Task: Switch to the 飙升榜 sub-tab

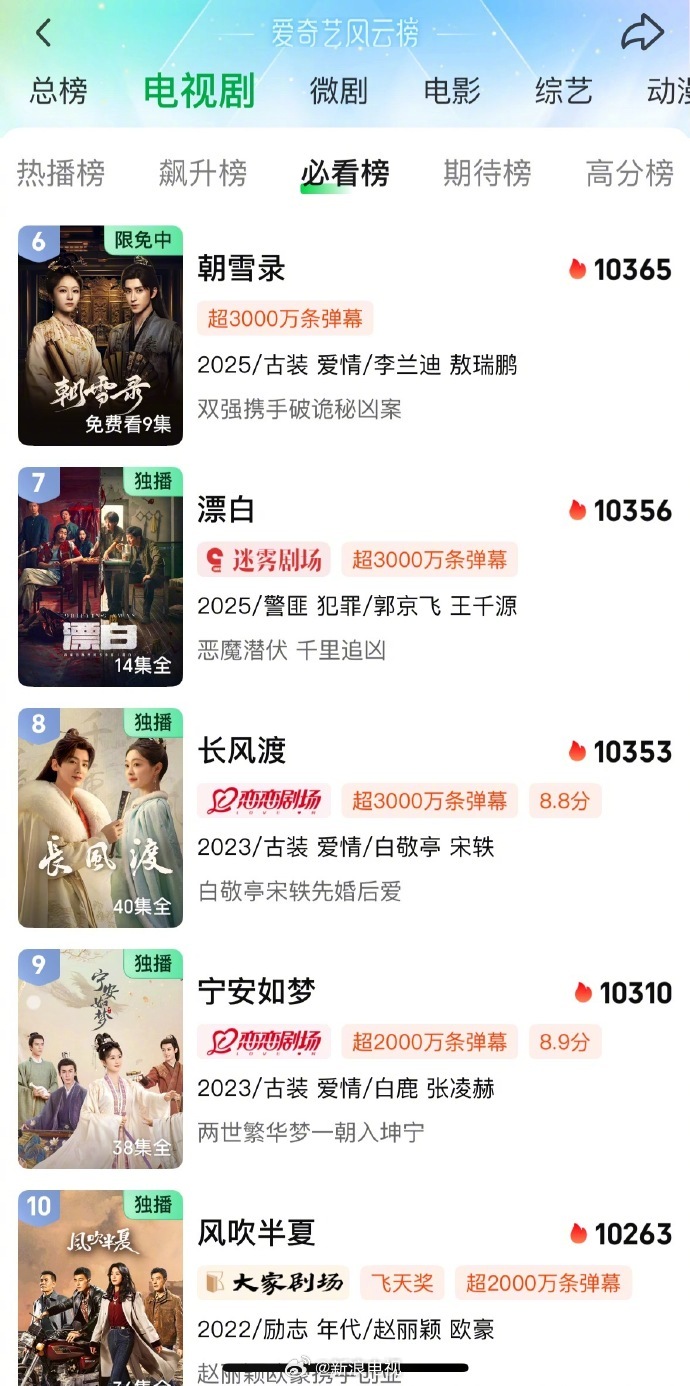Action: 203,173
